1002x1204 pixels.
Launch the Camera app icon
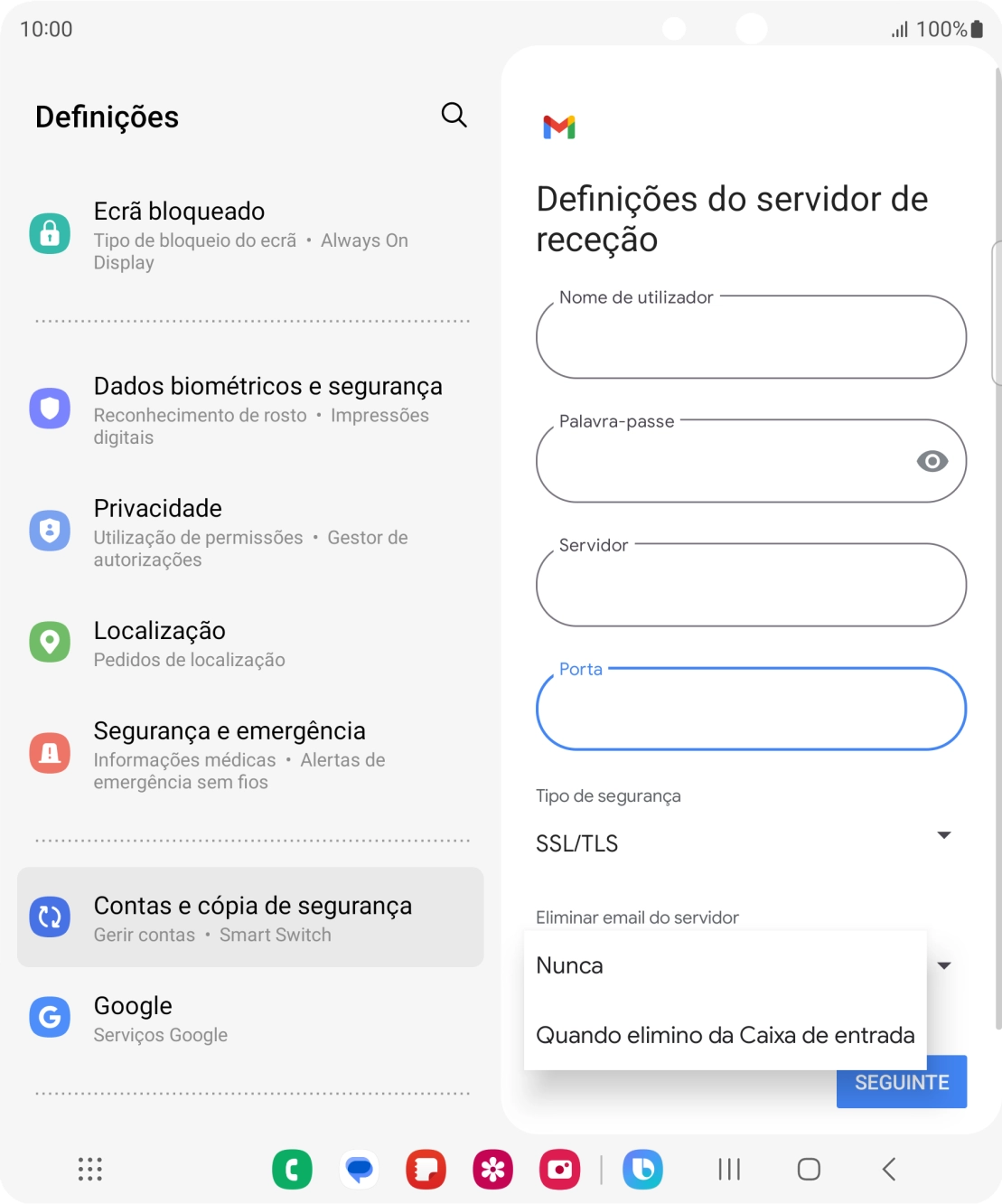[x=559, y=1169]
